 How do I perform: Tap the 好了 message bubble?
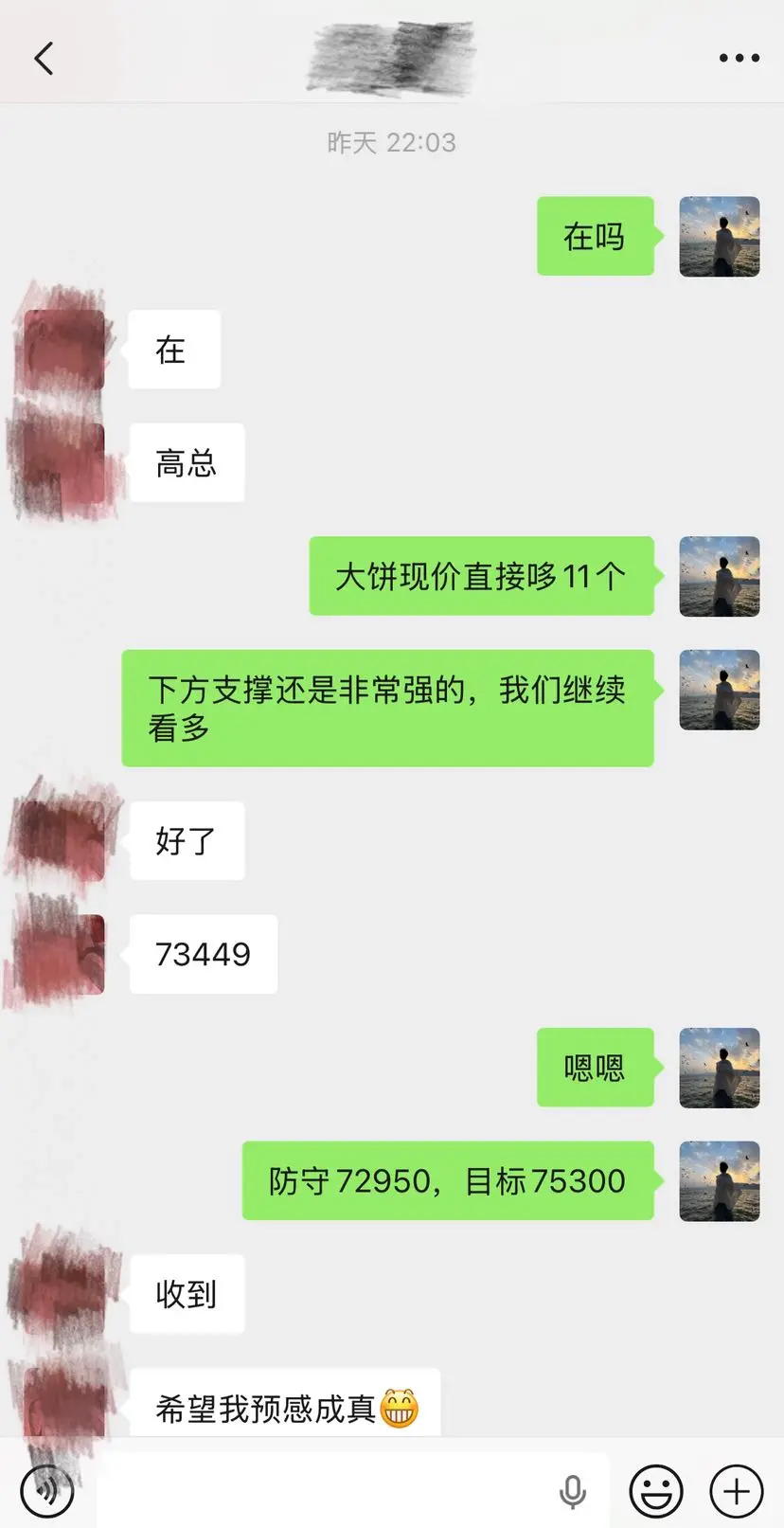187,840
